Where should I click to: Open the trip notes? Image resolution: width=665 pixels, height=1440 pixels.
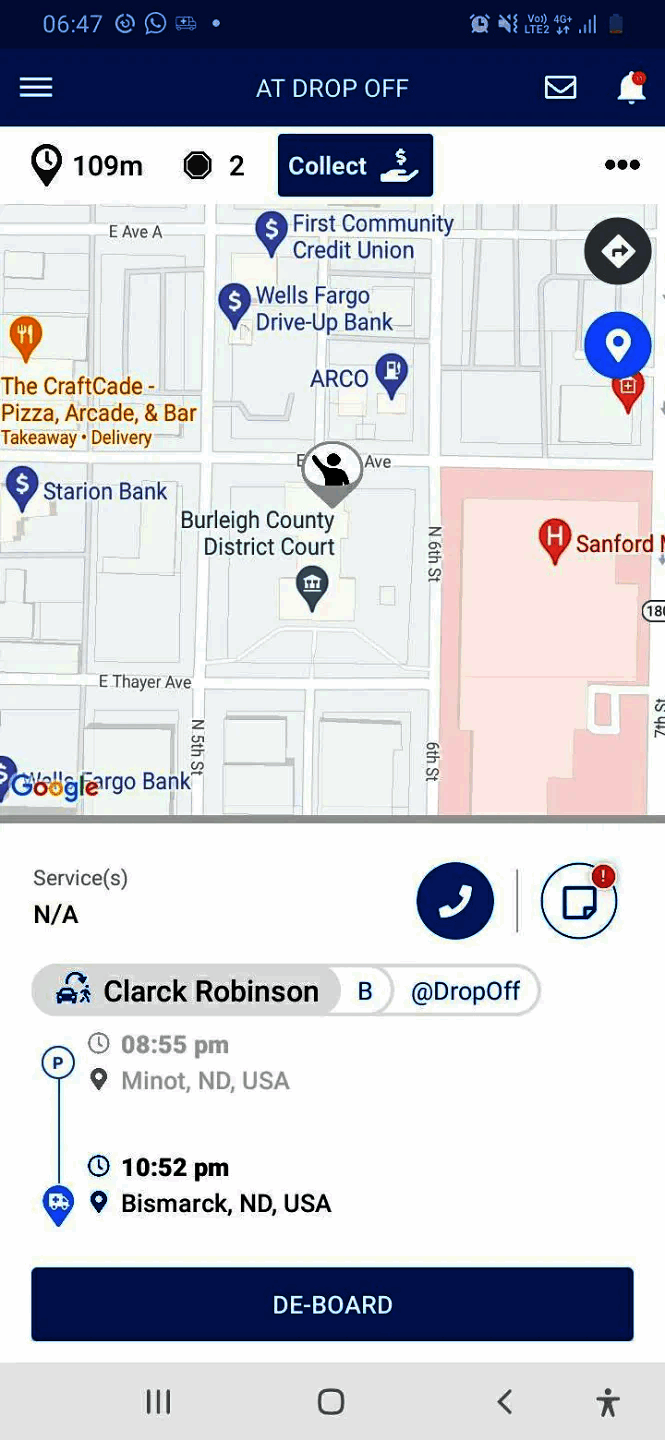[579, 901]
